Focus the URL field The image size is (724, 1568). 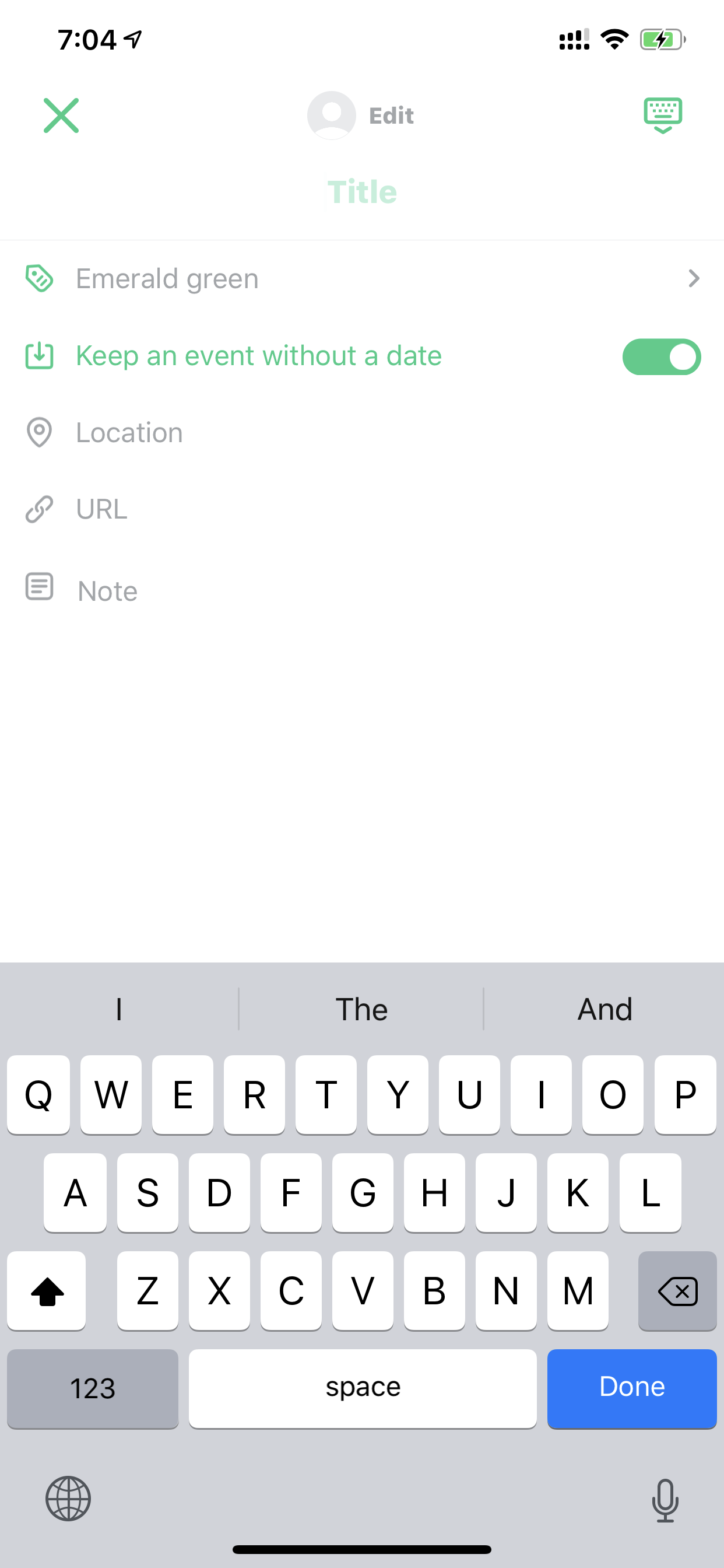pyautogui.click(x=362, y=509)
